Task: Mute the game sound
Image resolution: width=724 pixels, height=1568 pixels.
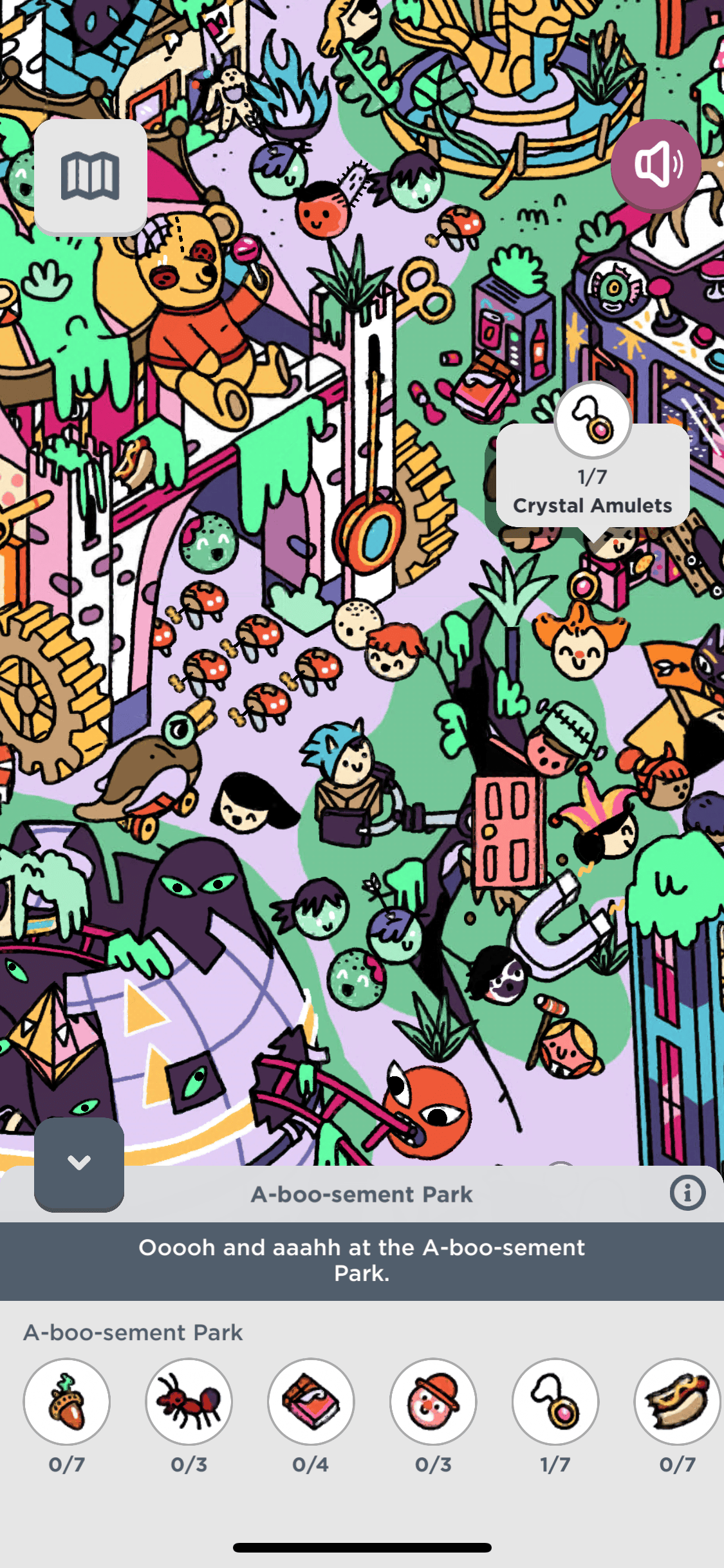Action: (x=656, y=165)
